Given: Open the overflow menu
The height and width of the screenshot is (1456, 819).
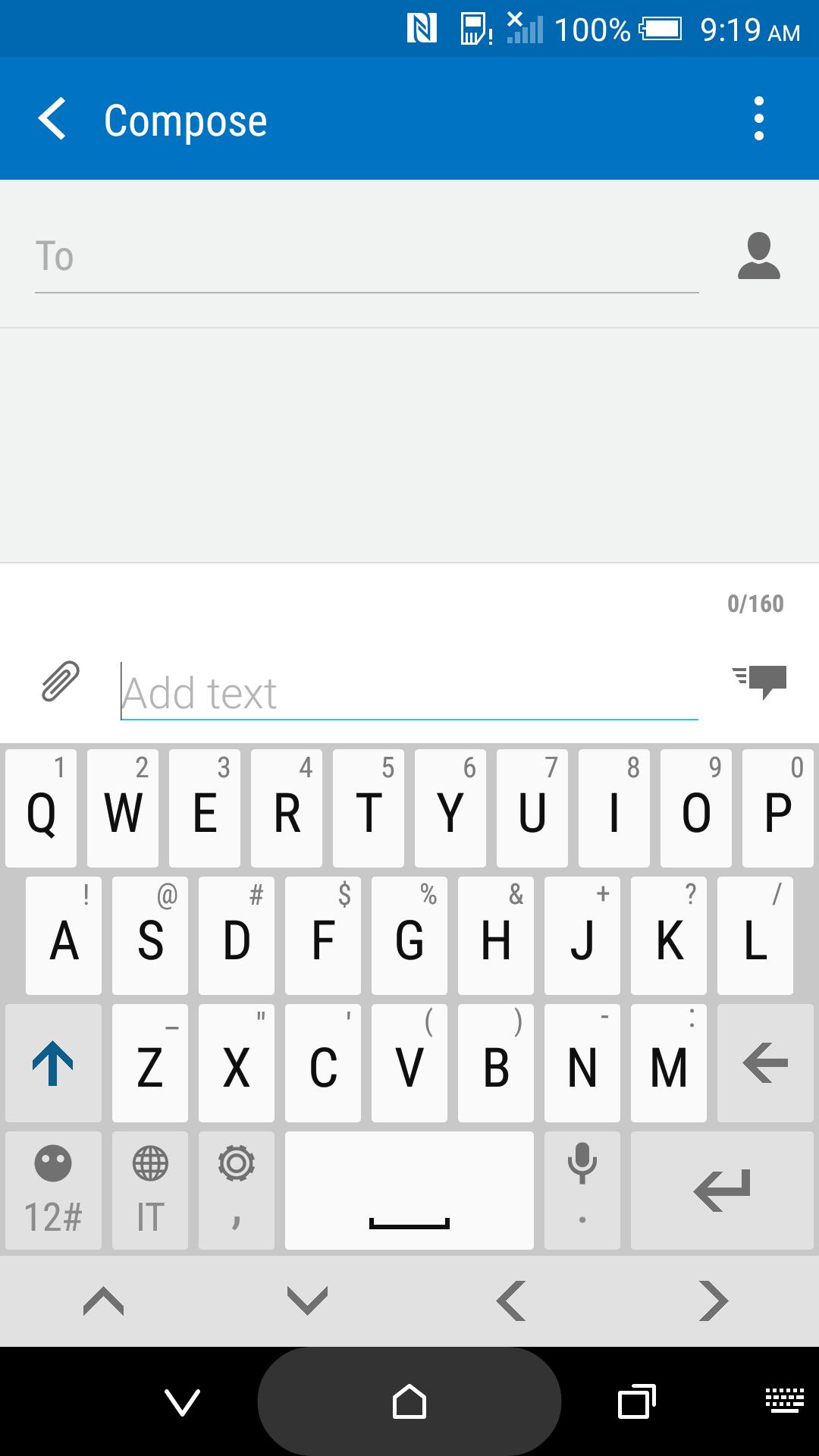Looking at the screenshot, I should point(758,119).
